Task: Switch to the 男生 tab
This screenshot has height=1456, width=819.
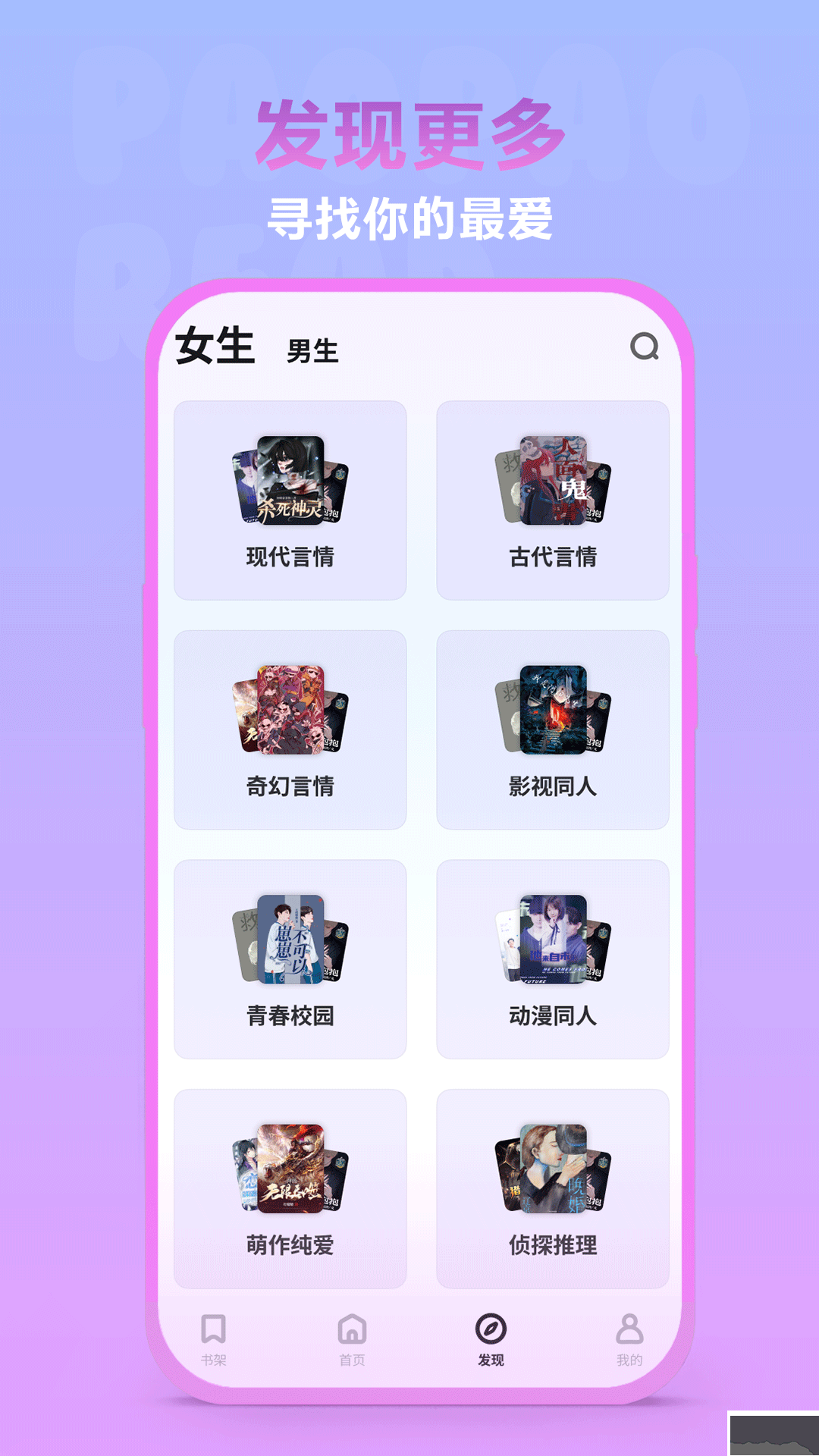Action: coord(312,351)
